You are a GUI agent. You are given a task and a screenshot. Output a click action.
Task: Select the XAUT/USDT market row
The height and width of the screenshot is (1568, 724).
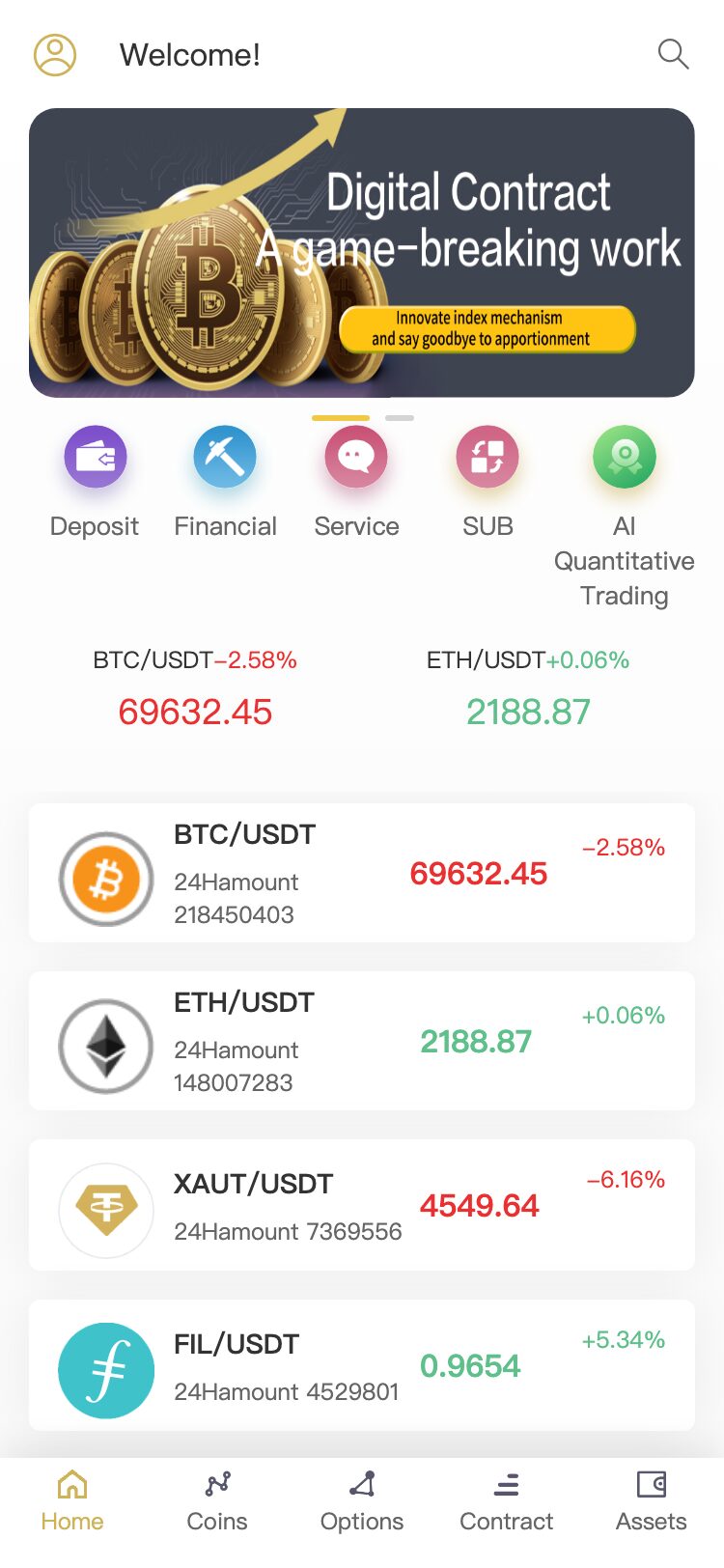[x=362, y=1205]
